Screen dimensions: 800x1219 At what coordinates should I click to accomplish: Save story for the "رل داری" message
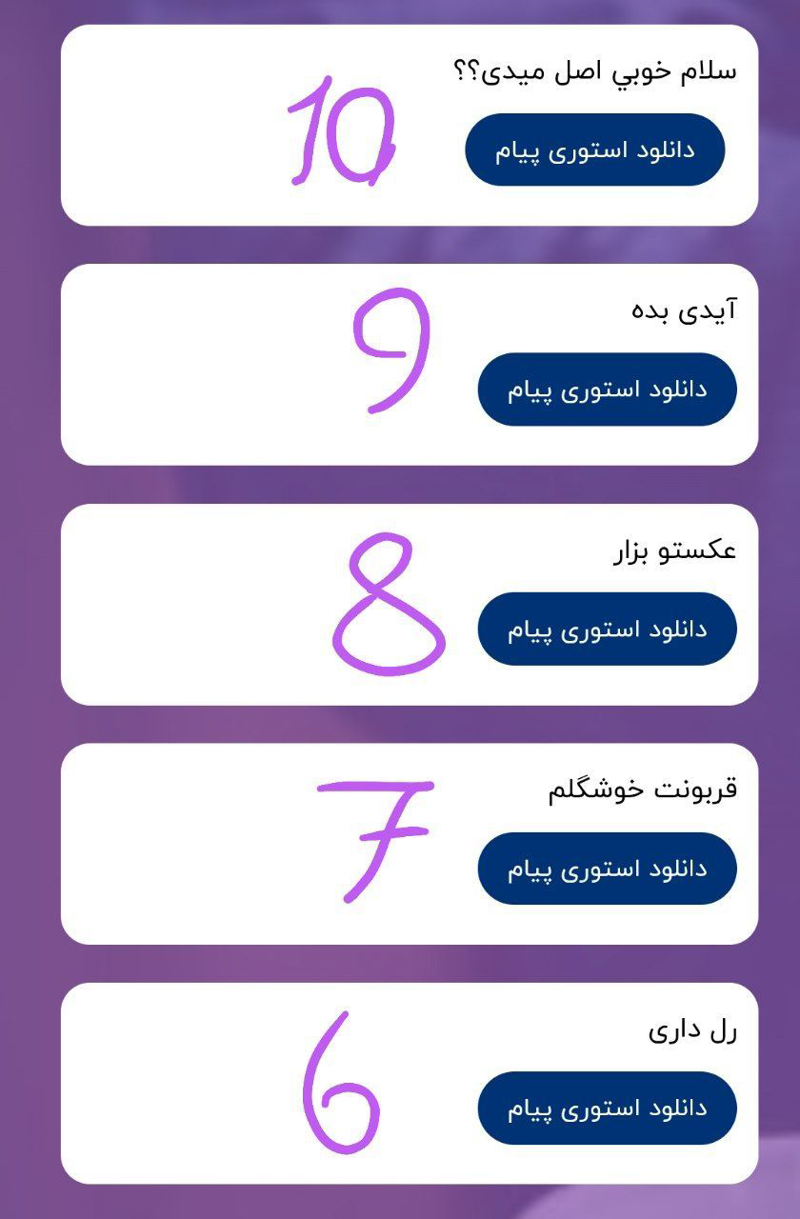pos(607,1108)
